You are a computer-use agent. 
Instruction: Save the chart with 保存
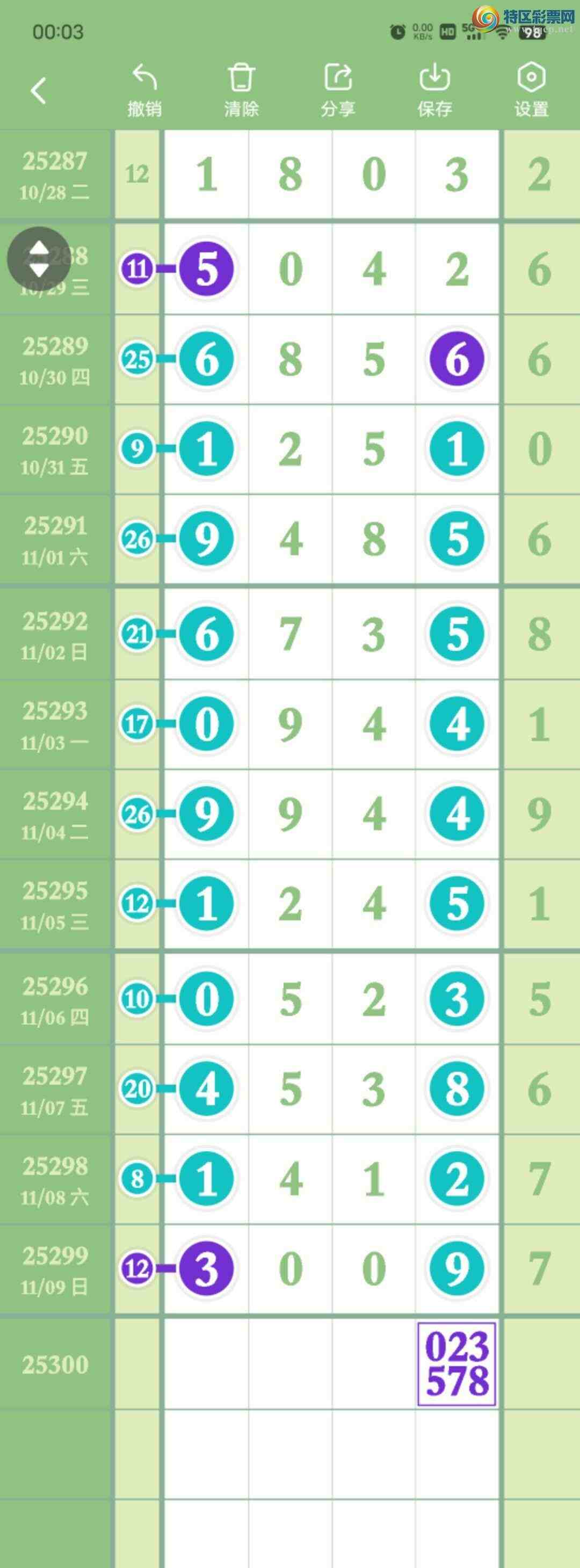[434, 90]
